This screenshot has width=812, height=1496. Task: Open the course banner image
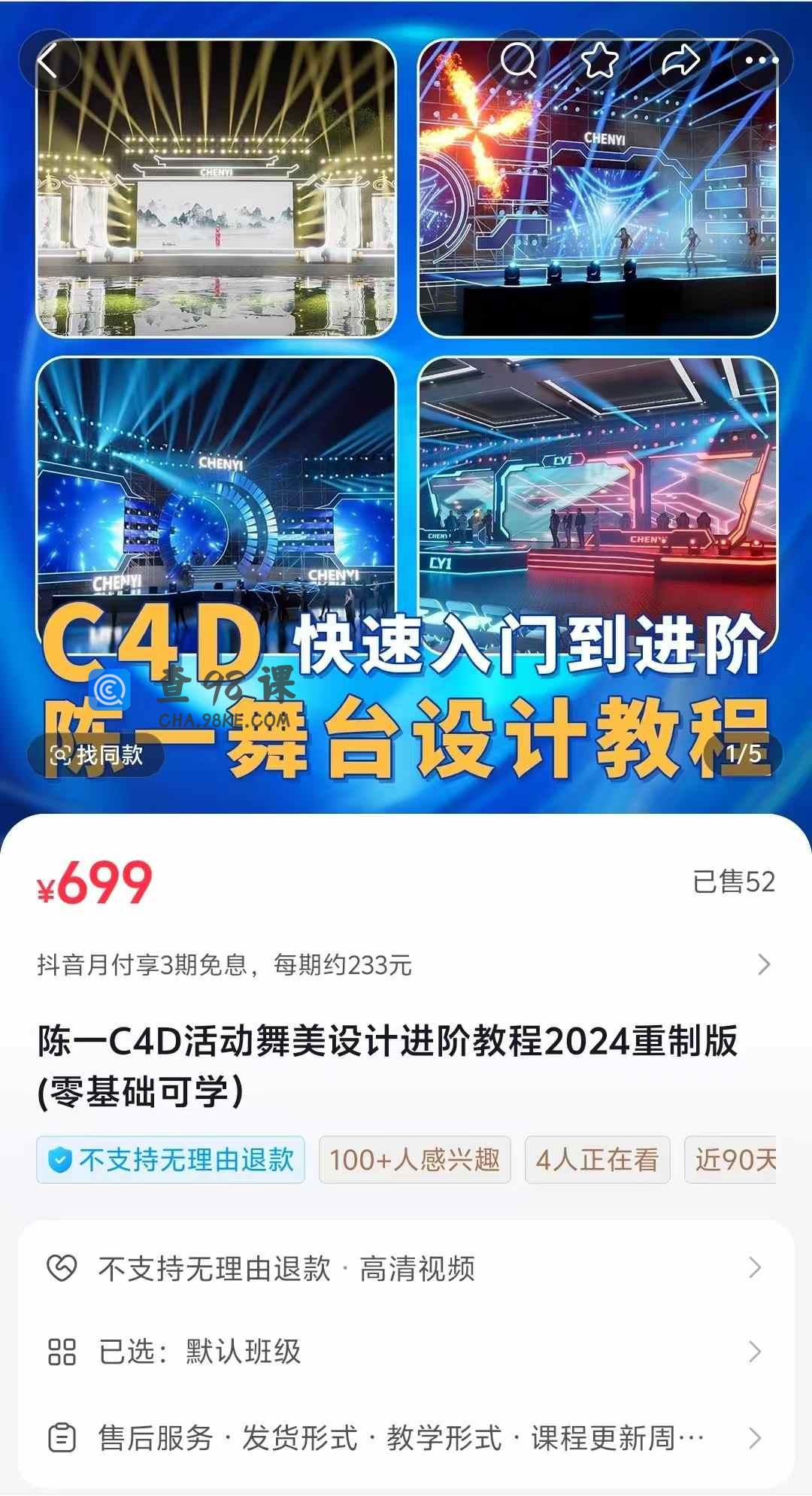pyautogui.click(x=406, y=451)
